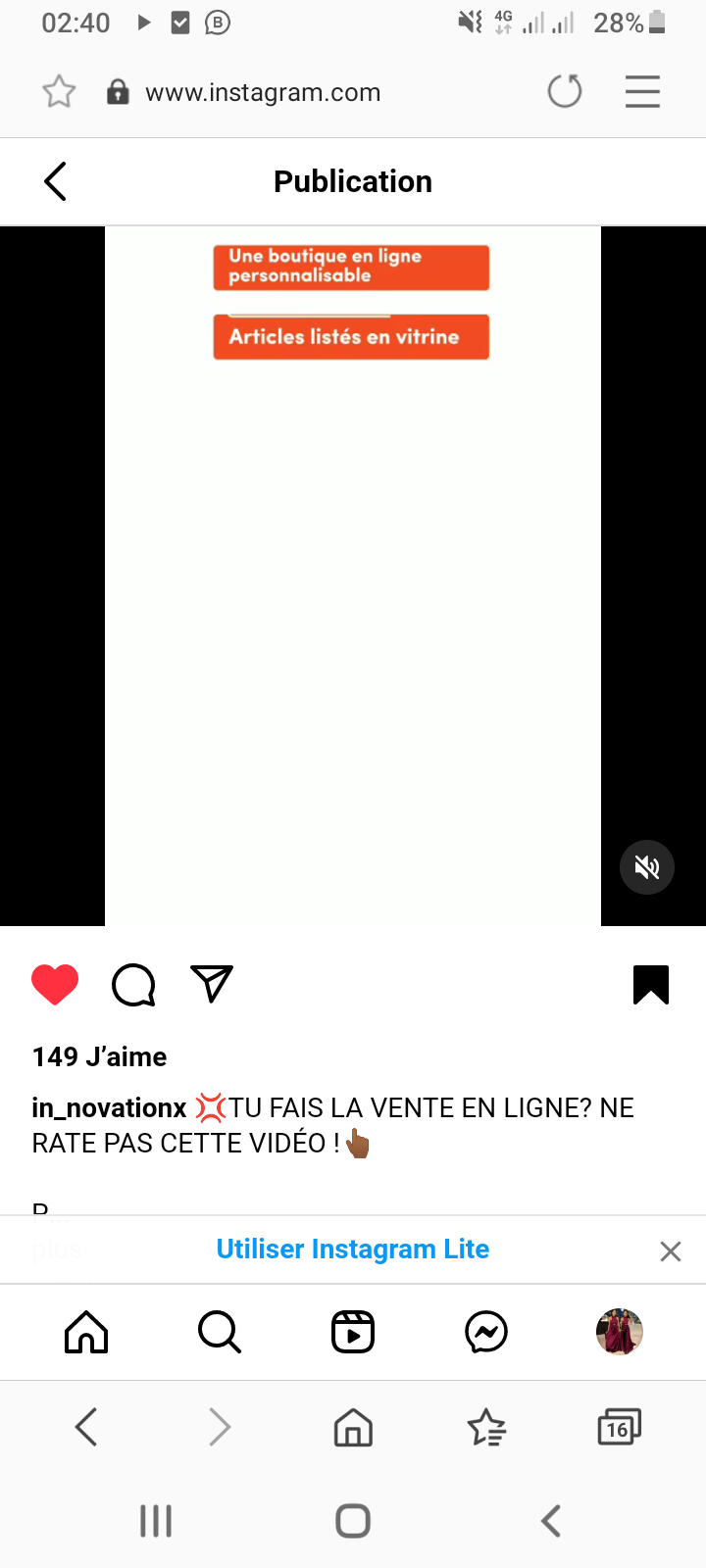Tap the www.instagram.com address bar
Image resolution: width=706 pixels, height=1568 pixels.
[263, 92]
